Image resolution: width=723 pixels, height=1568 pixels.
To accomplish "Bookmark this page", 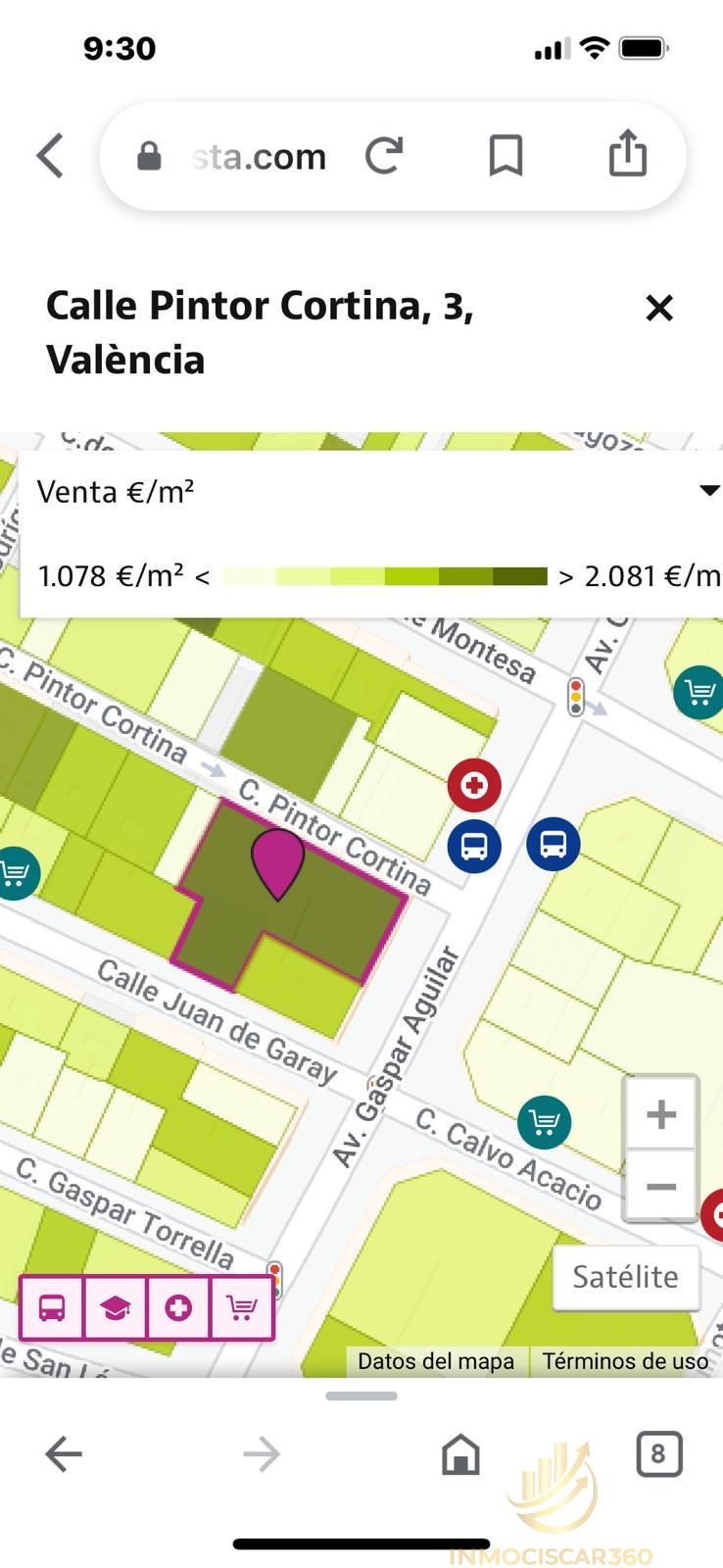I will pos(506,156).
